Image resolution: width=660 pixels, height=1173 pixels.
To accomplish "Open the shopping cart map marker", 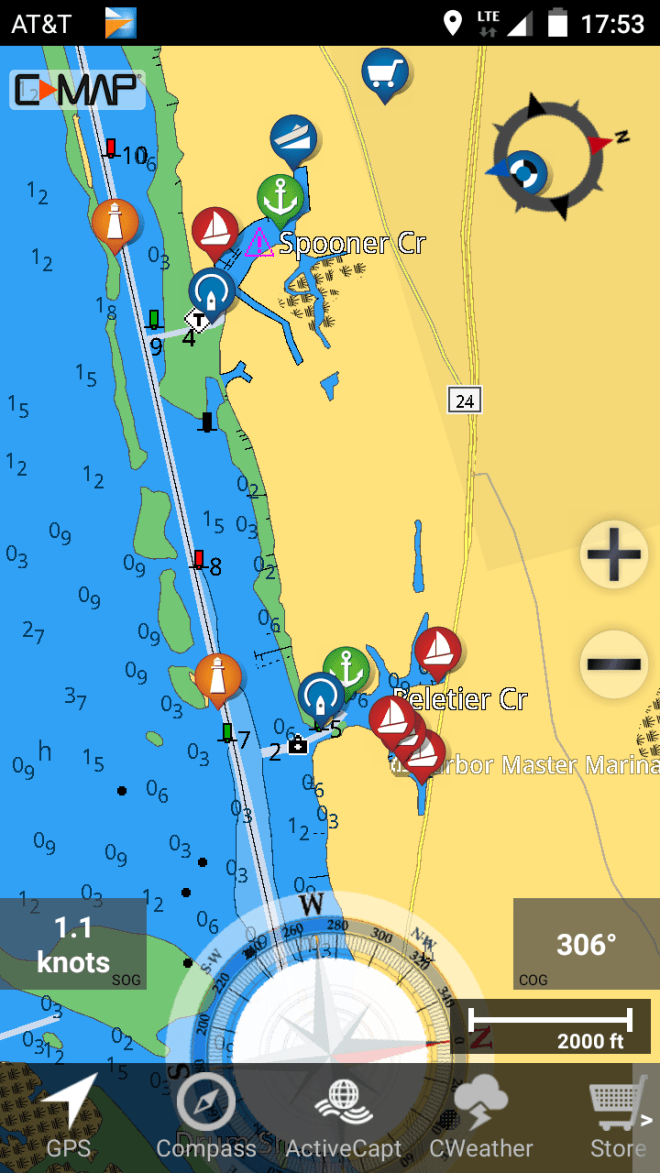I will 386,72.
